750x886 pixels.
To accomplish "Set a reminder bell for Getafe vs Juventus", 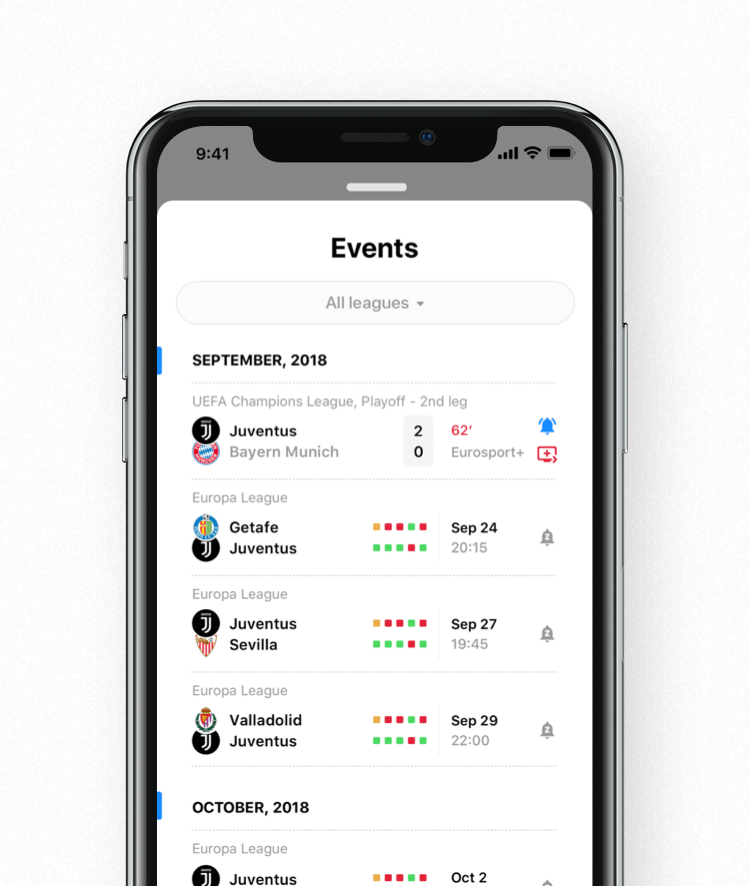I will pyautogui.click(x=547, y=538).
